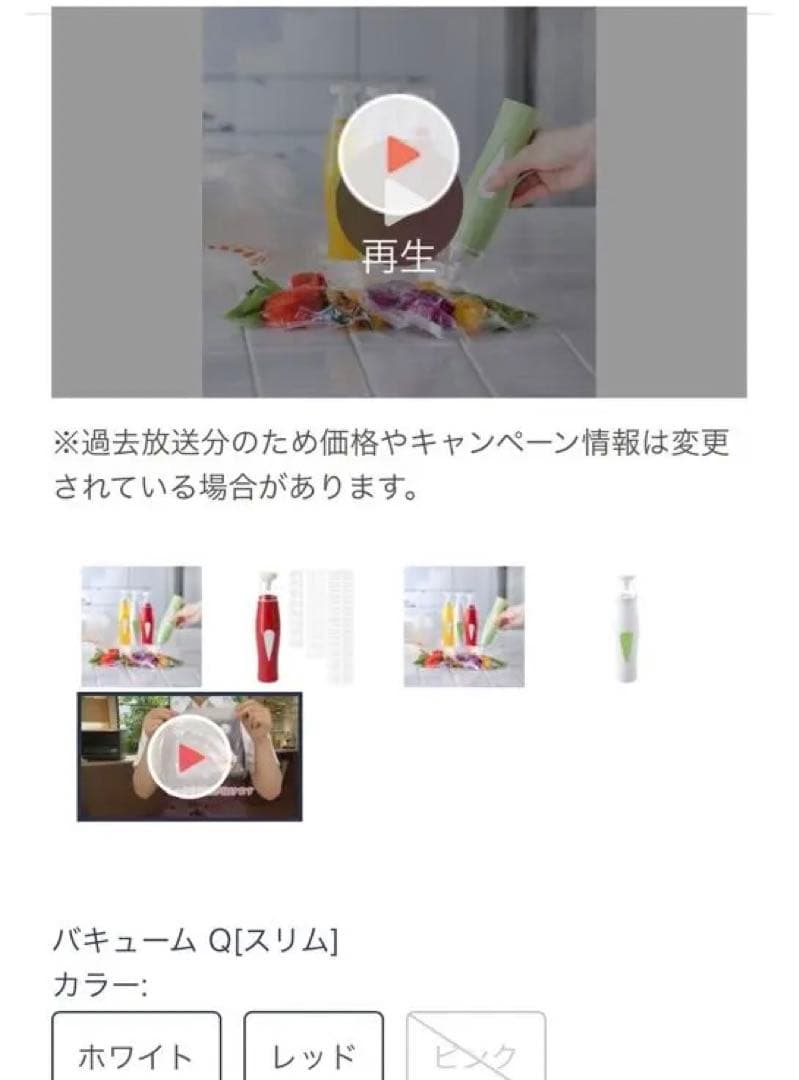
Task: Choose Red as the product color
Action: tap(313, 1048)
